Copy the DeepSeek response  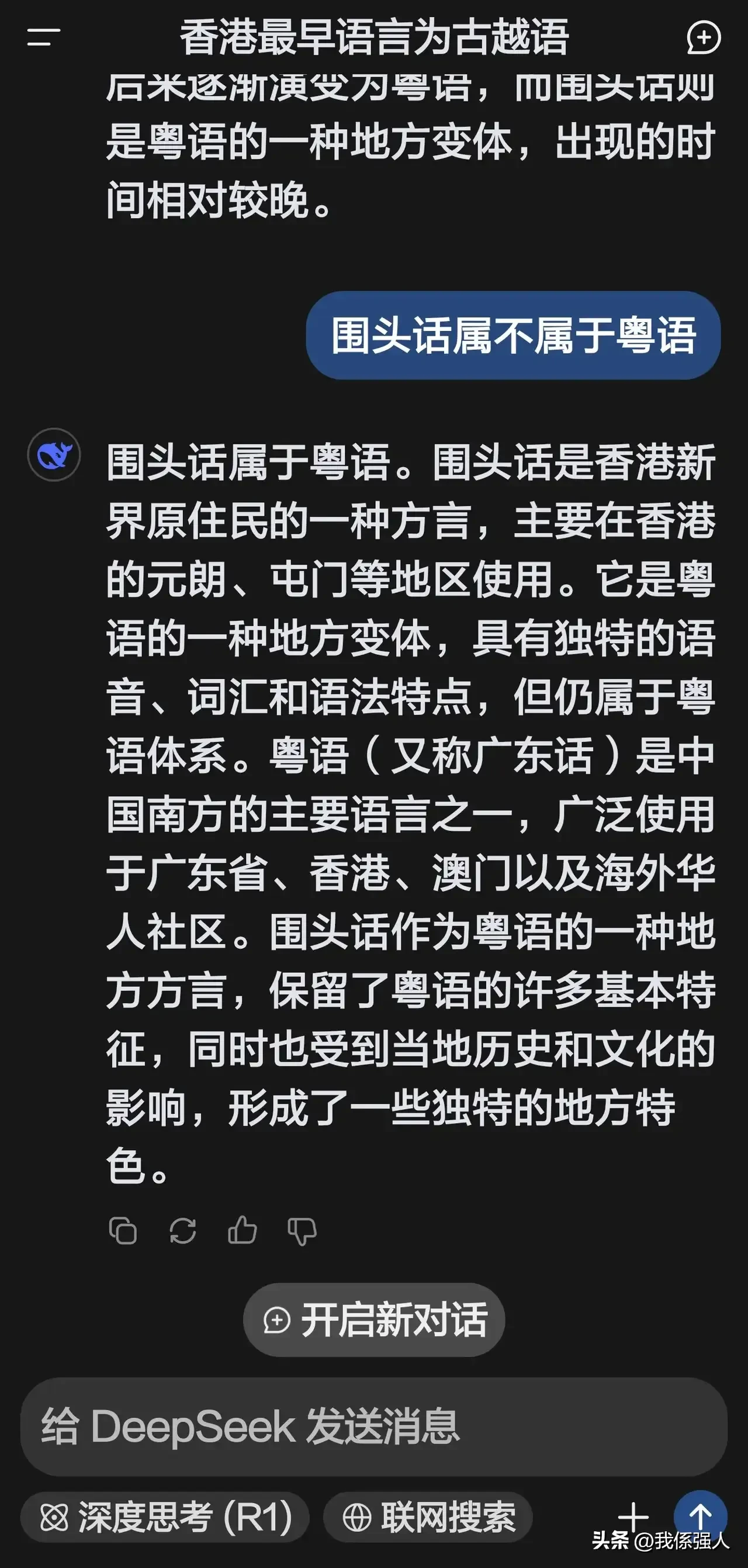(122, 1230)
